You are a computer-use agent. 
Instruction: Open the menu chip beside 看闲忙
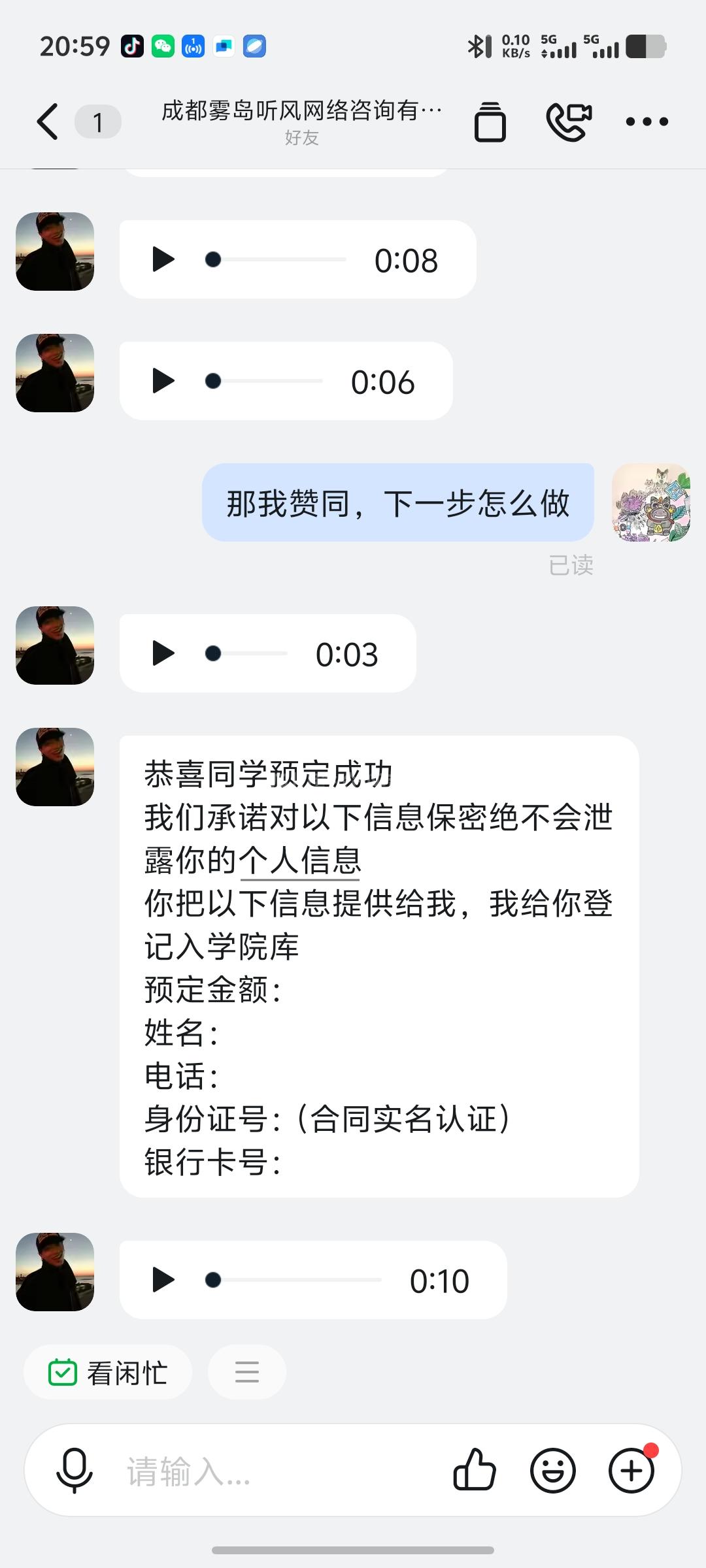pos(247,1372)
